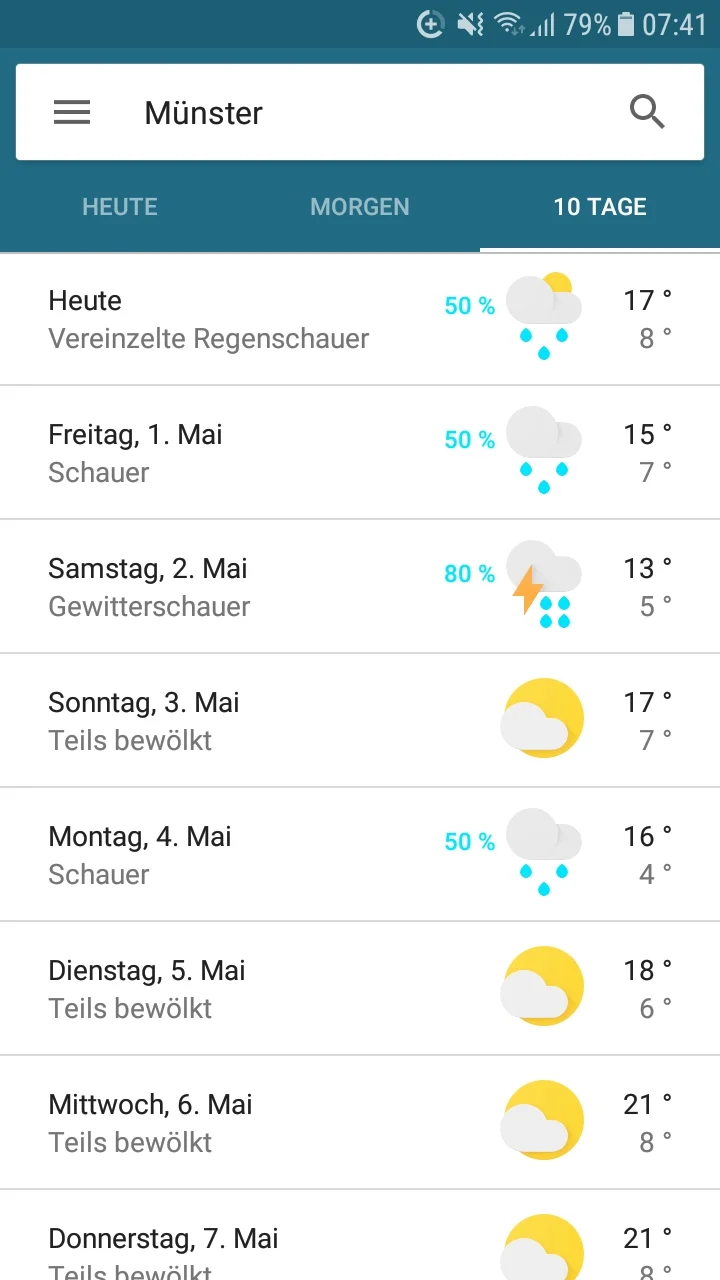Show forecast for Montag, 4. Mai

tap(360, 855)
